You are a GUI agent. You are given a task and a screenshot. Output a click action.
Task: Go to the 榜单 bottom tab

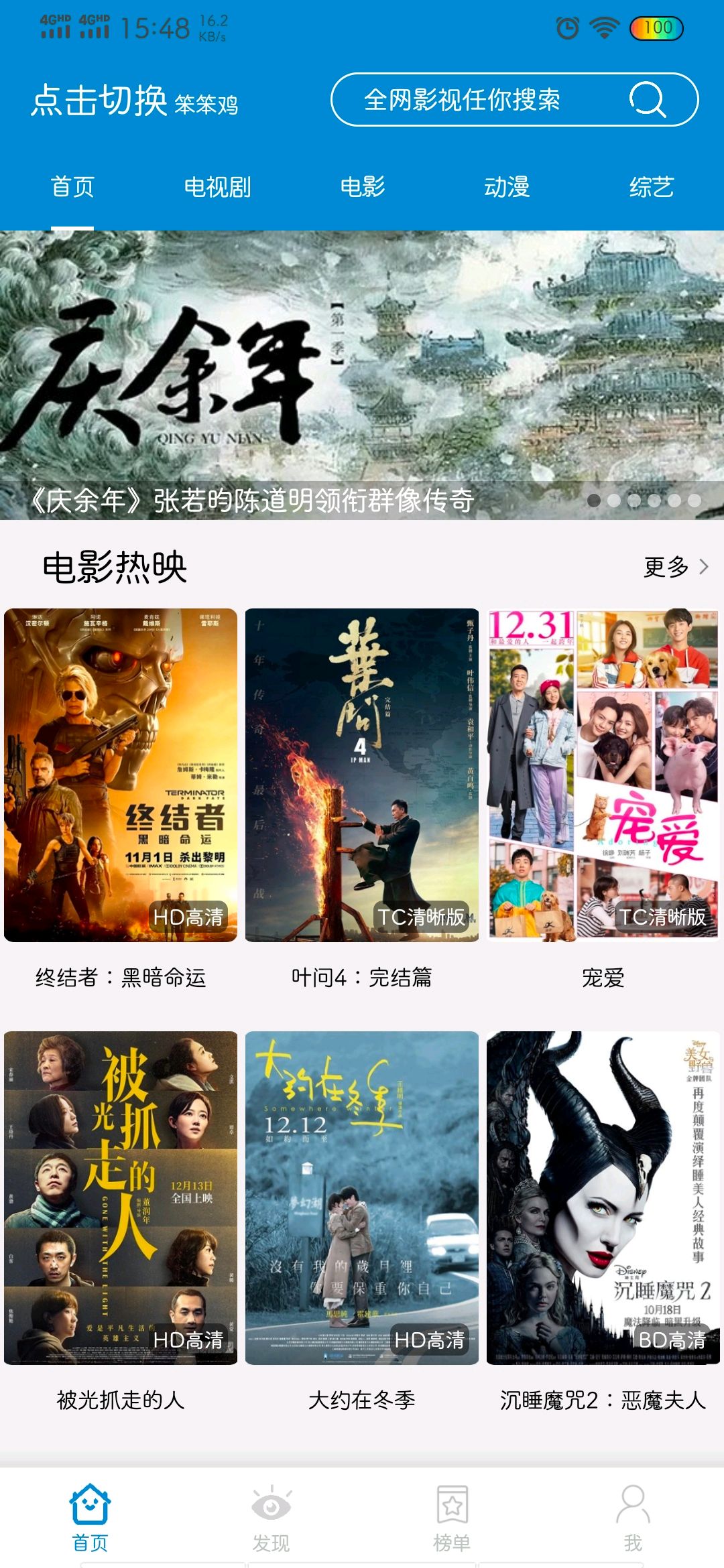pos(452,1518)
